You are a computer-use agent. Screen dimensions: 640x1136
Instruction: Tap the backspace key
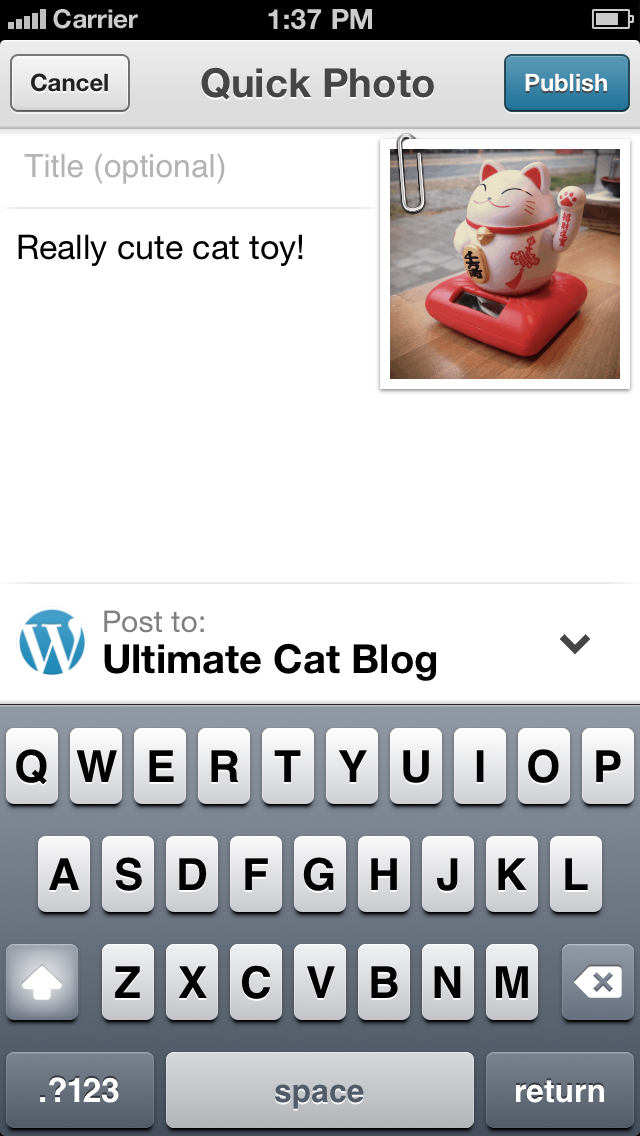[598, 983]
